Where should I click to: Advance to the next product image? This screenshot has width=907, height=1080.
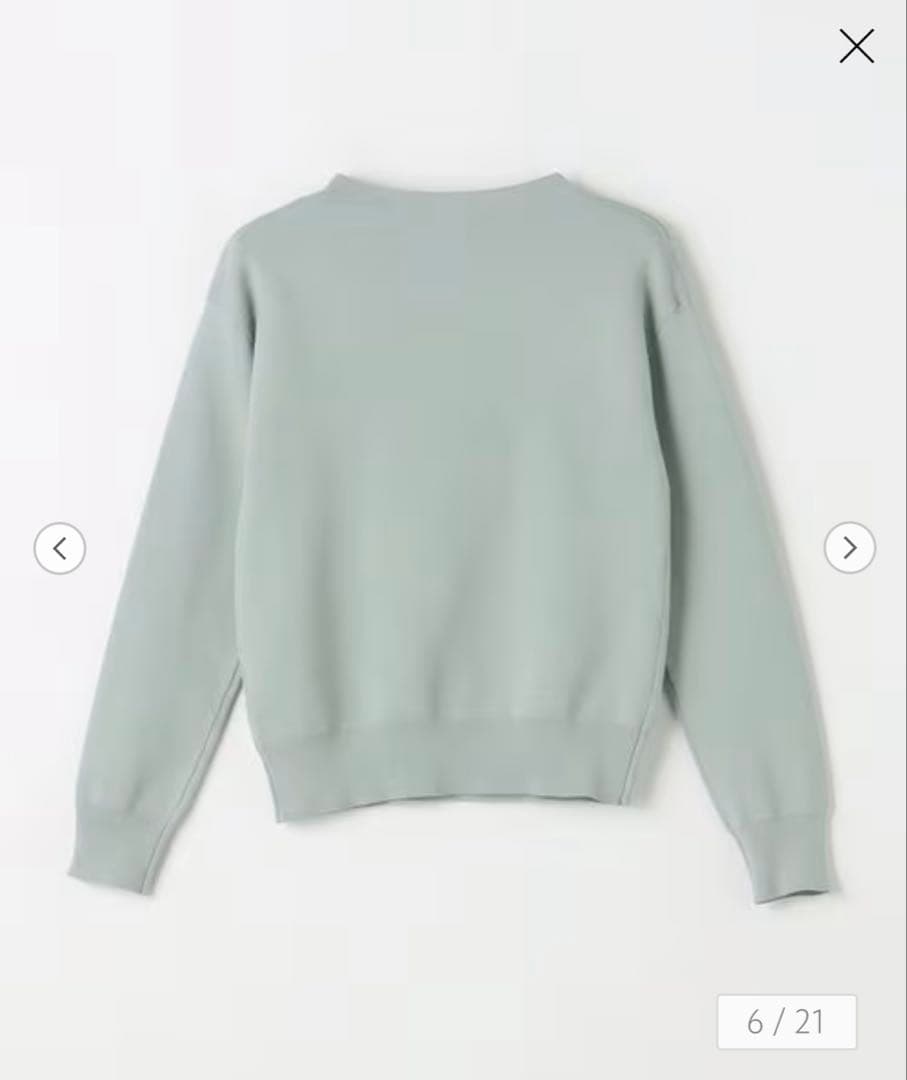[849, 548]
